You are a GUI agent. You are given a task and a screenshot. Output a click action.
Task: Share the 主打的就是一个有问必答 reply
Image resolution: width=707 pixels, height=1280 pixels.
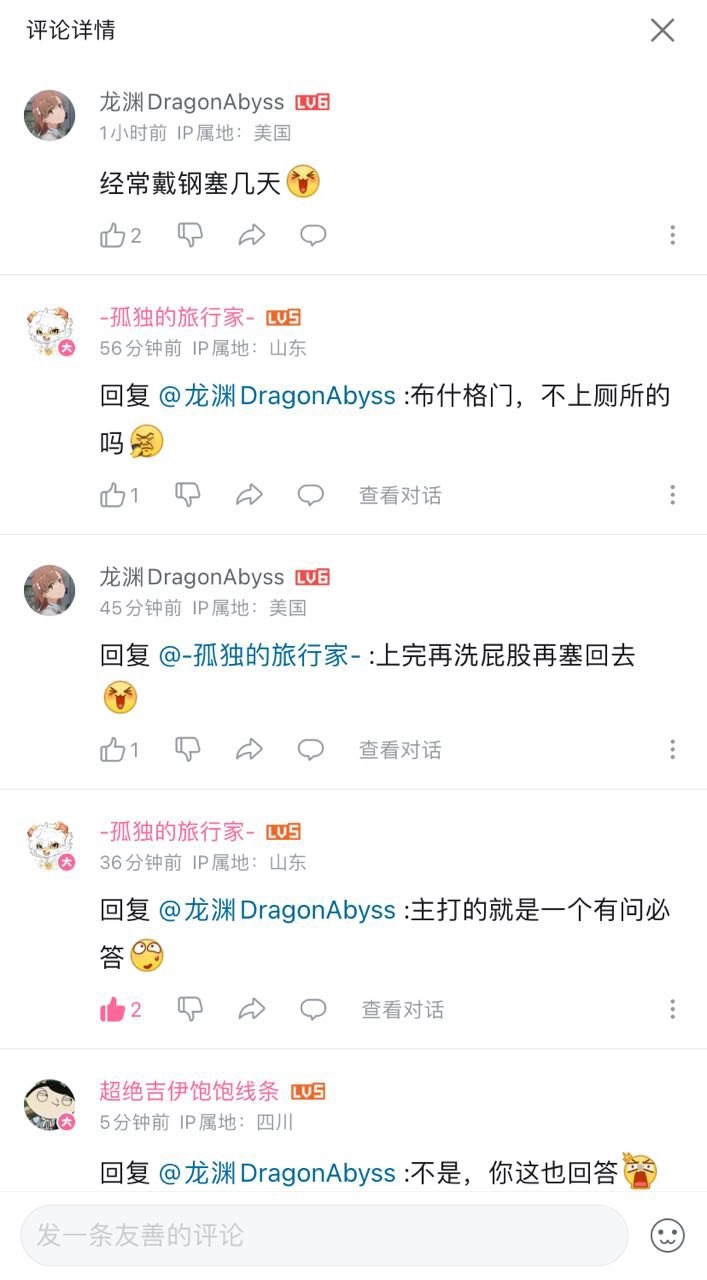252,1010
